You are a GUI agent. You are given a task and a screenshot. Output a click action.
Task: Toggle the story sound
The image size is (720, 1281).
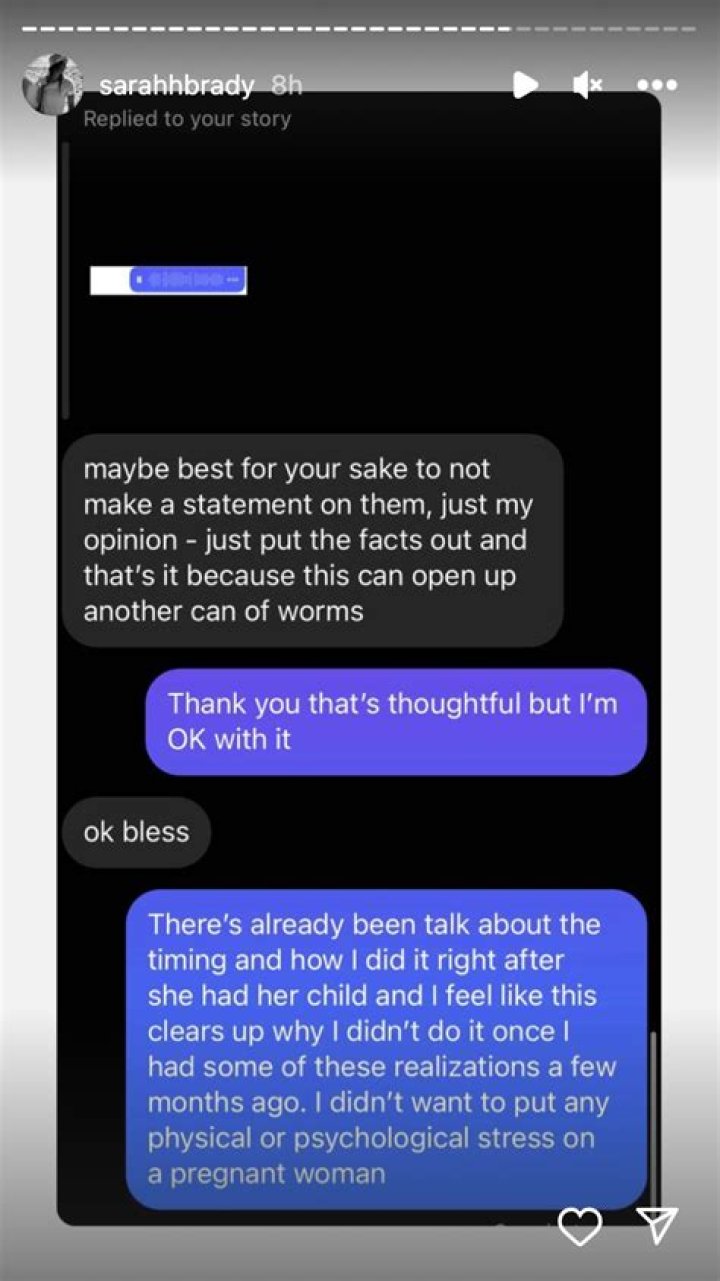click(x=587, y=86)
